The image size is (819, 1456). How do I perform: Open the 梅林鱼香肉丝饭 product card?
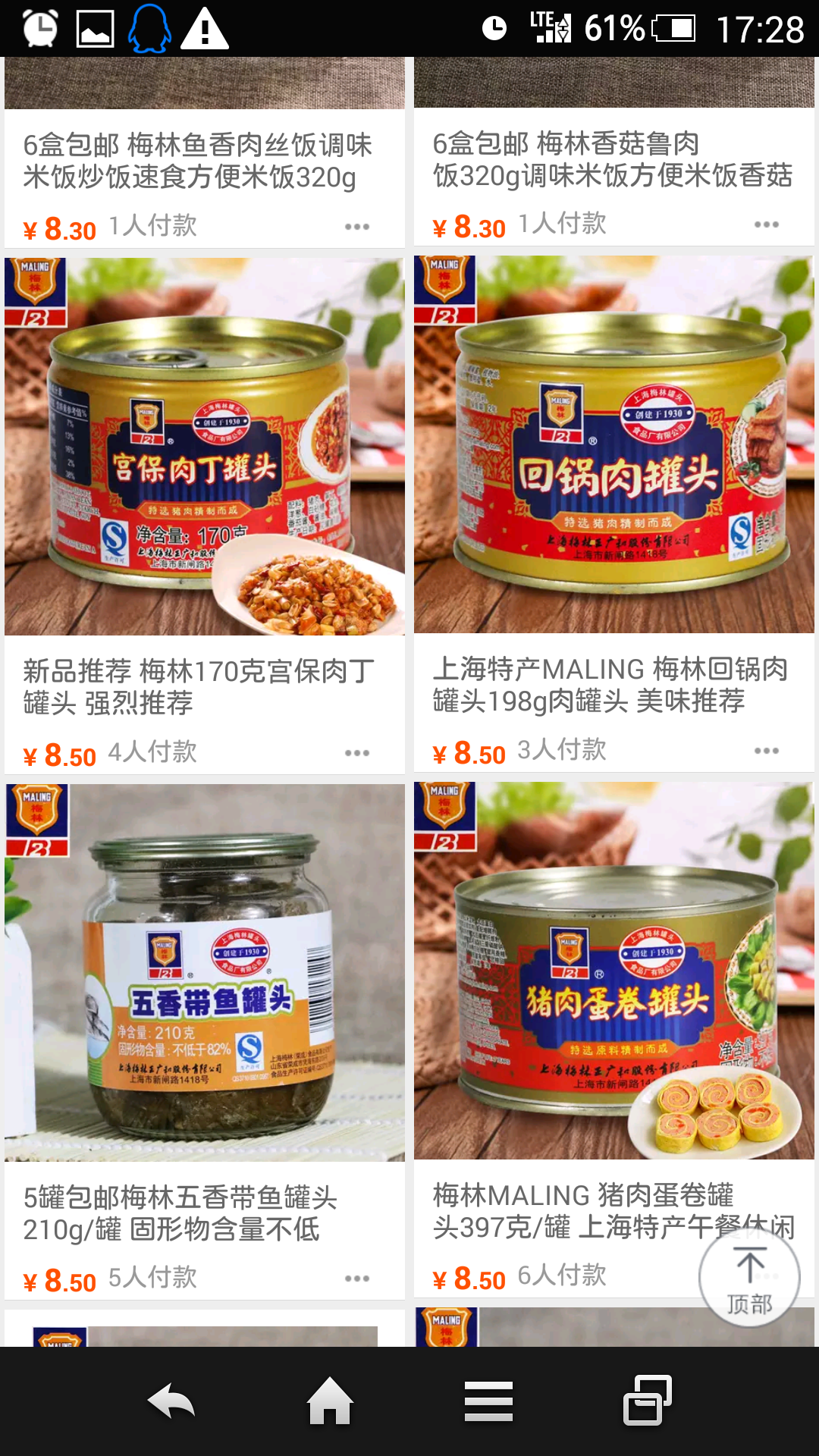pos(197,161)
